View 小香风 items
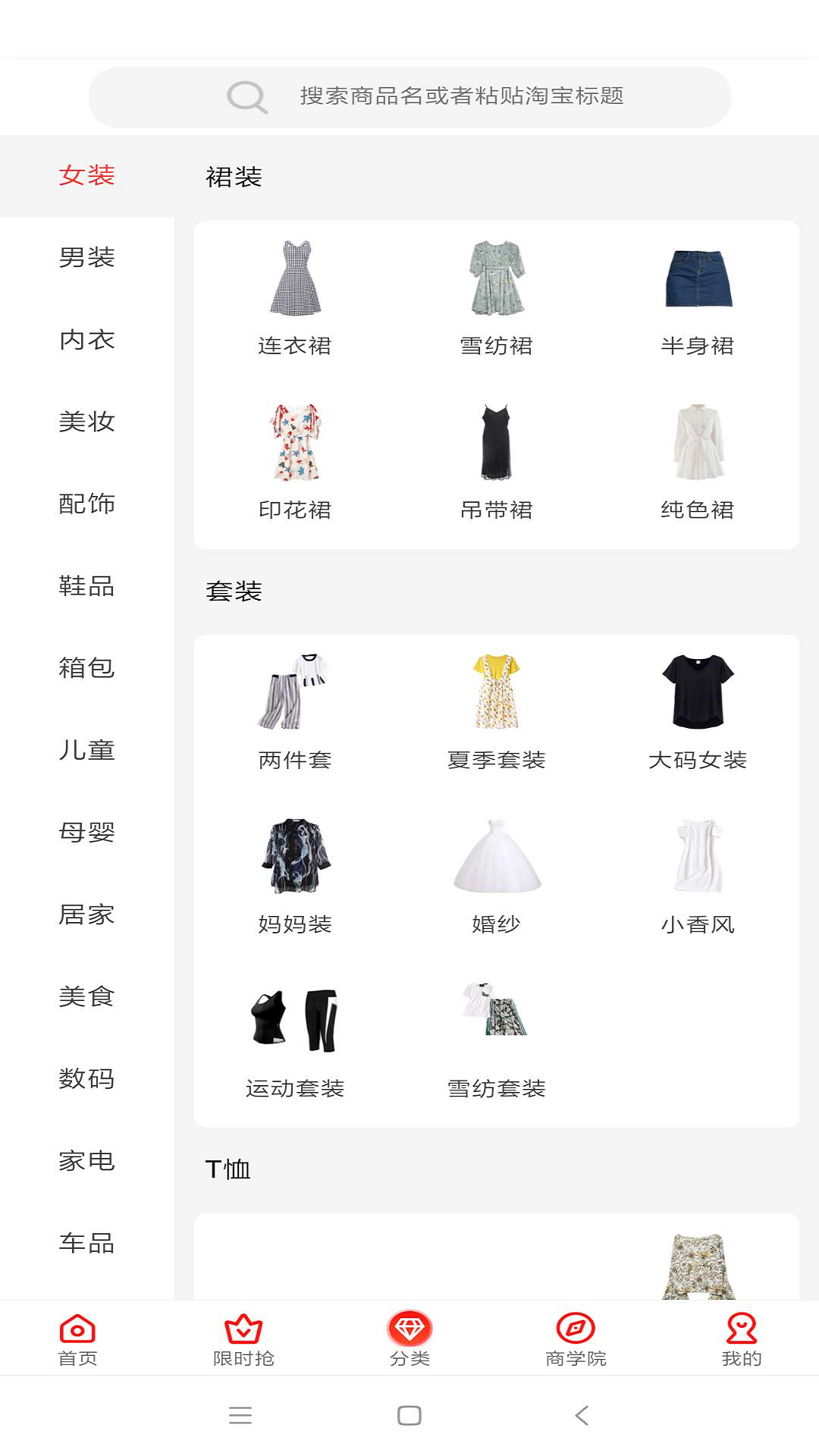The height and width of the screenshot is (1456, 819). click(698, 876)
